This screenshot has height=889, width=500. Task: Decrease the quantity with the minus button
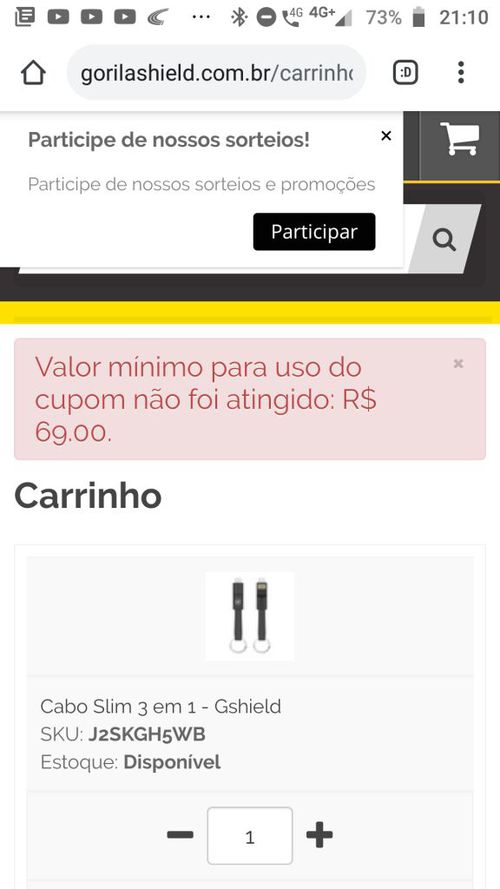click(x=180, y=835)
